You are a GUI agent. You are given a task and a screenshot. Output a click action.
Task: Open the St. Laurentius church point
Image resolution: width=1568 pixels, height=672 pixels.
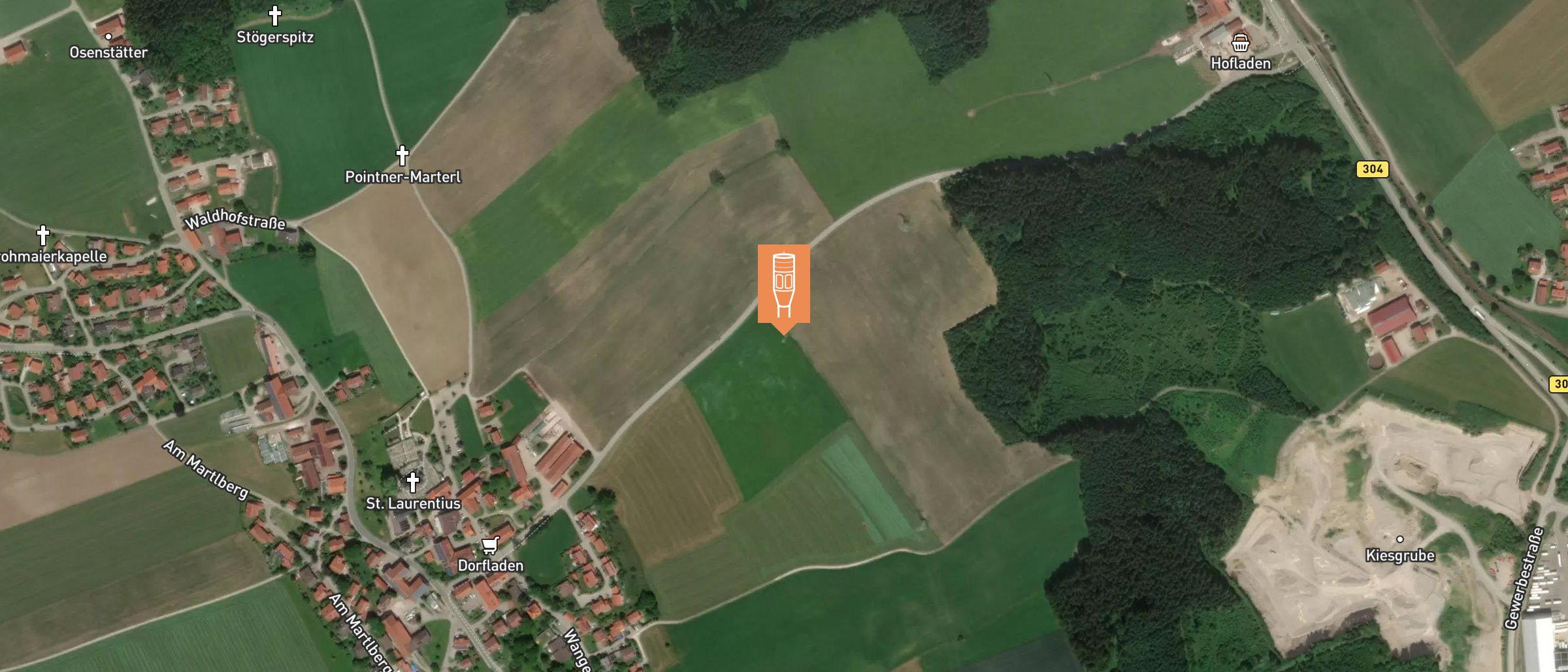(x=412, y=483)
